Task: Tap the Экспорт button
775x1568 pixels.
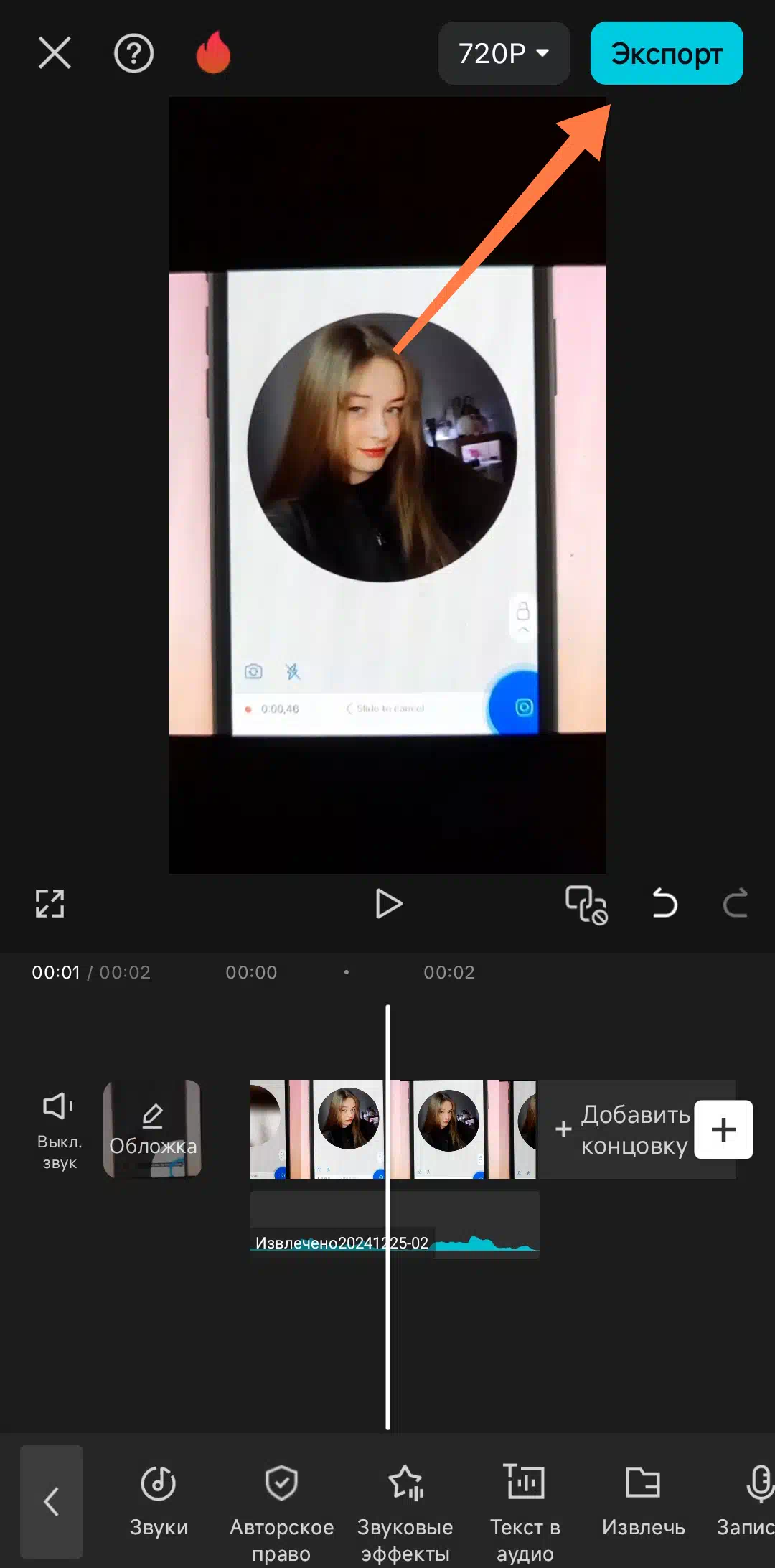Action: tap(667, 53)
